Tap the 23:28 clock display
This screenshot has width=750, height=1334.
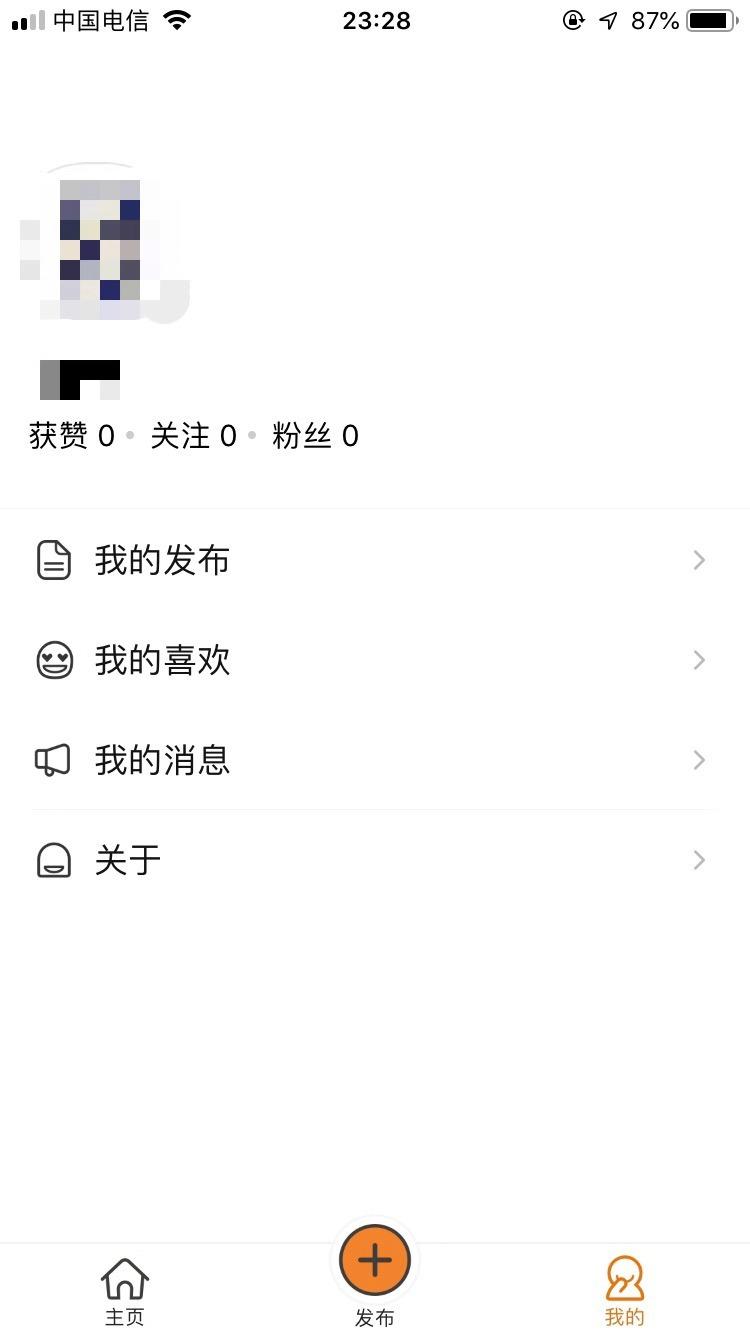click(374, 21)
